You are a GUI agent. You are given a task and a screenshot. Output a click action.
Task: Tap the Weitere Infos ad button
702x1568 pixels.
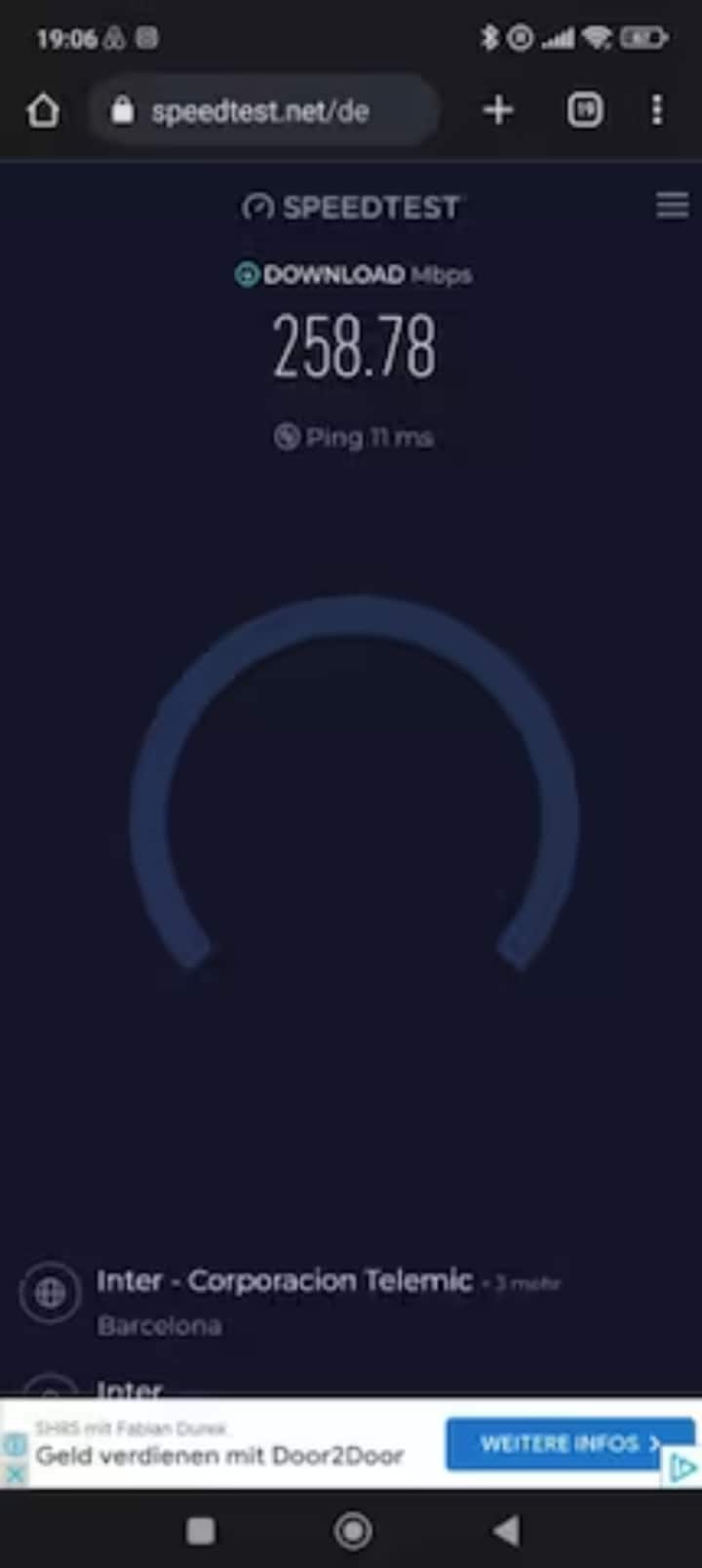point(568,1443)
